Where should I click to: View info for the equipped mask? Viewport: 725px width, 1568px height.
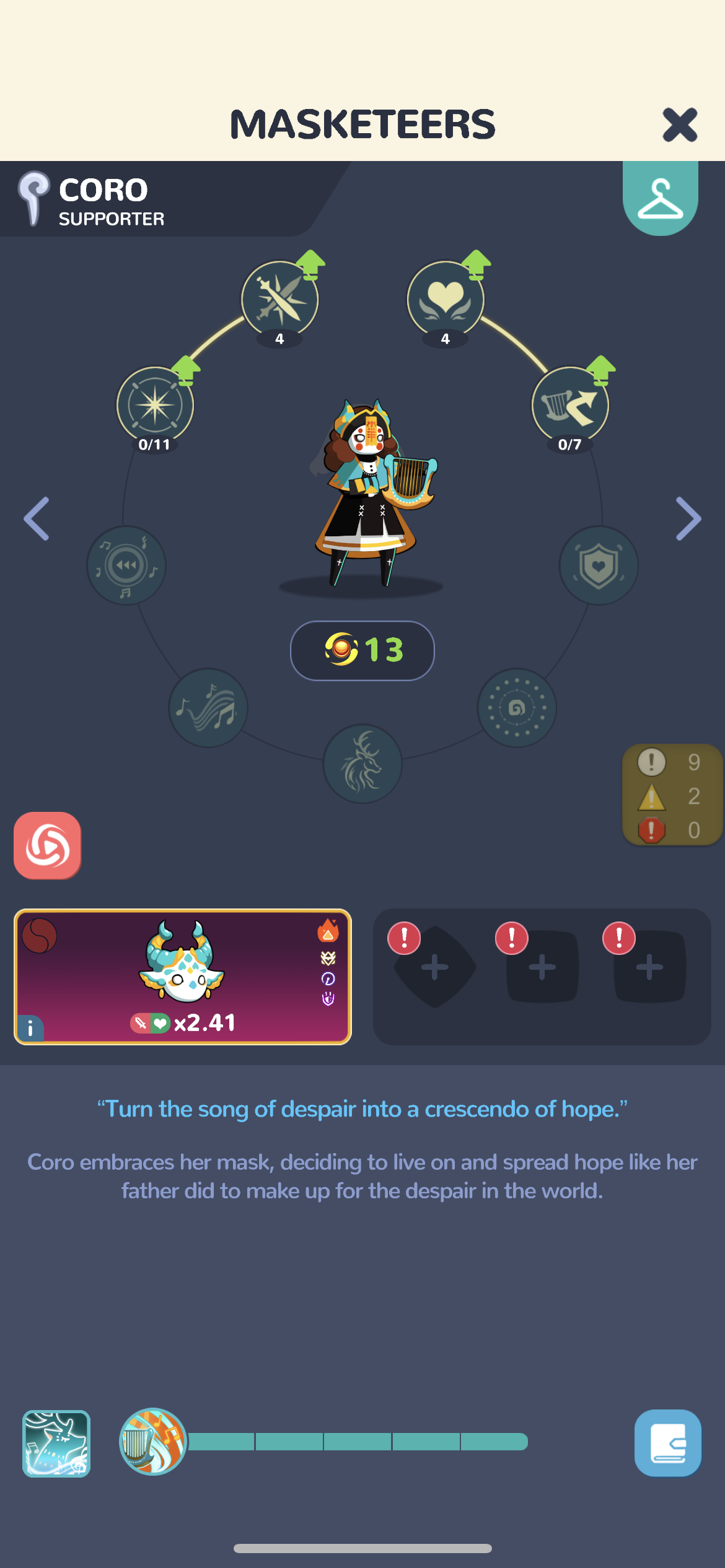30,1029
